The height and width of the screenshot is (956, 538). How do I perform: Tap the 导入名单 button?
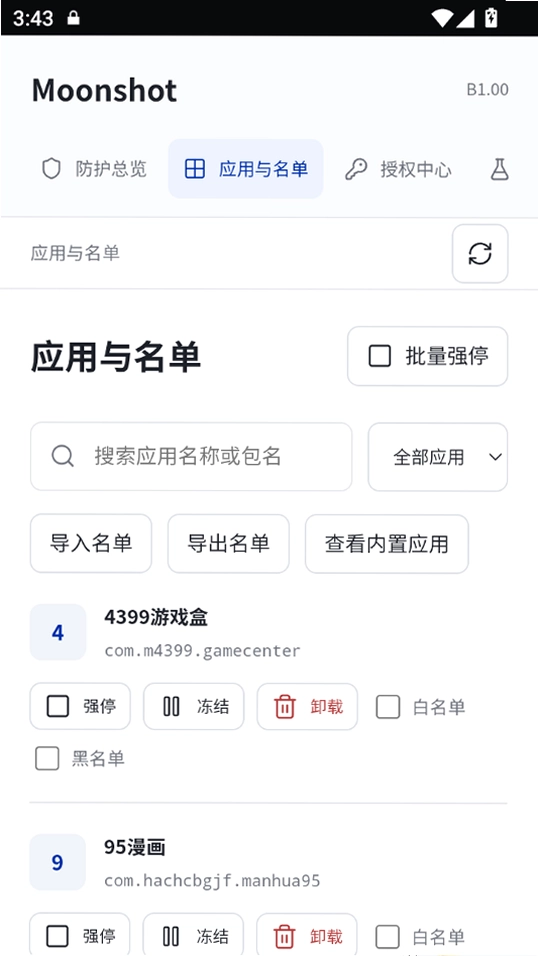(x=91, y=543)
